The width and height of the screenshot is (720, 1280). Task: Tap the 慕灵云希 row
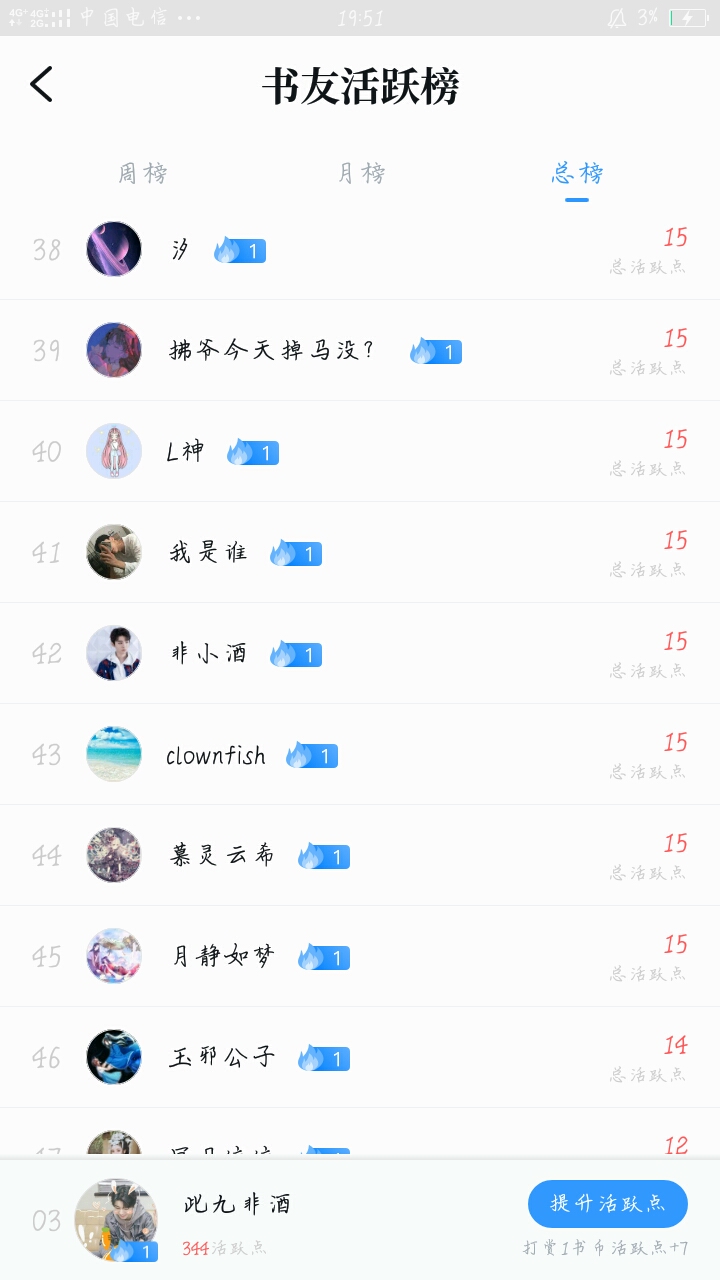tap(360, 855)
